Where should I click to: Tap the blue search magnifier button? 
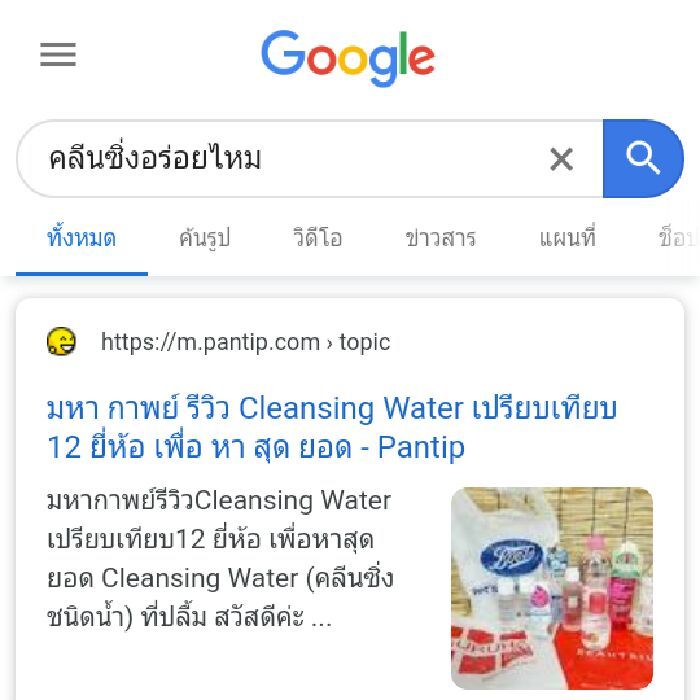click(643, 158)
